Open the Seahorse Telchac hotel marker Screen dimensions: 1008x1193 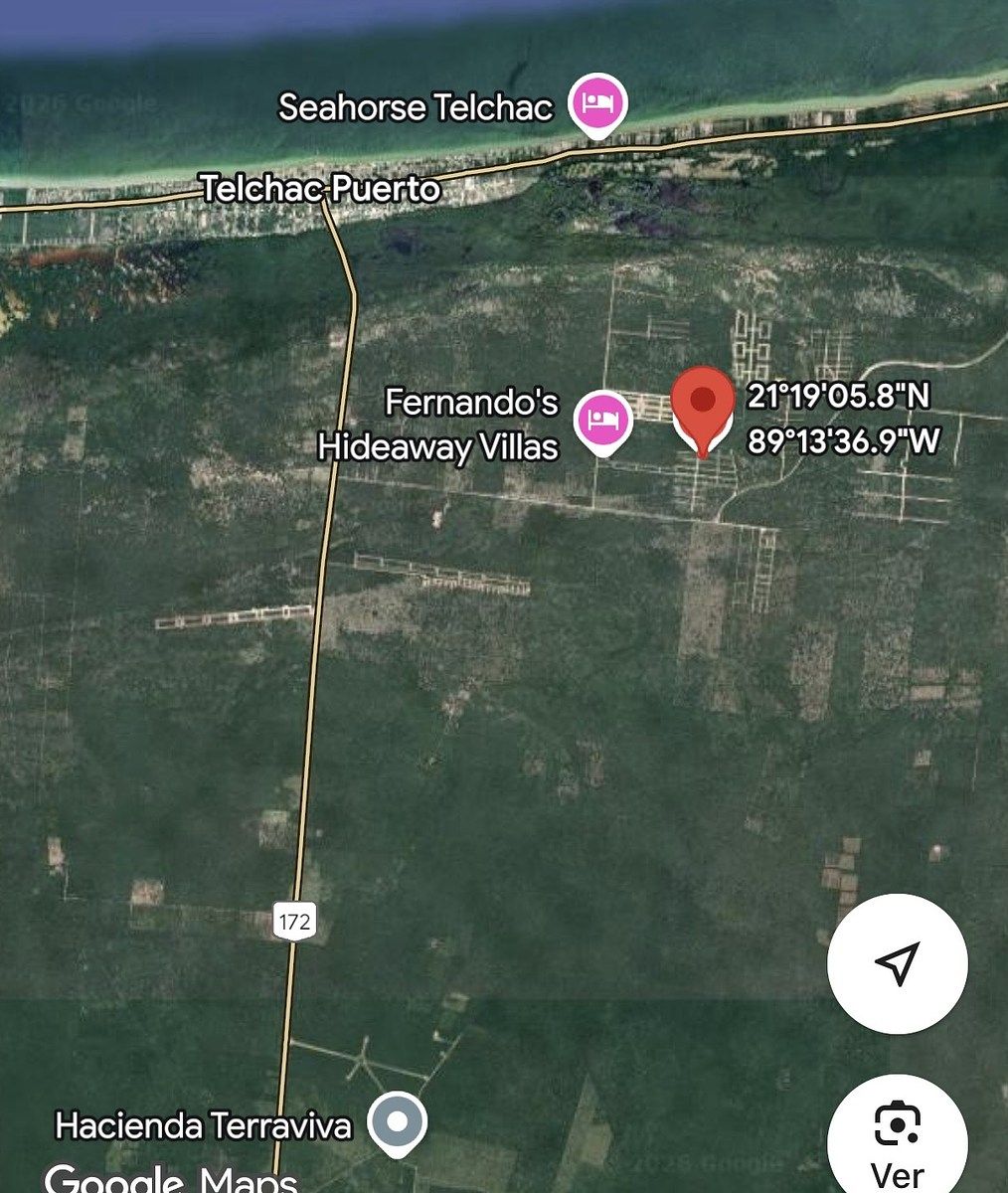(597, 102)
